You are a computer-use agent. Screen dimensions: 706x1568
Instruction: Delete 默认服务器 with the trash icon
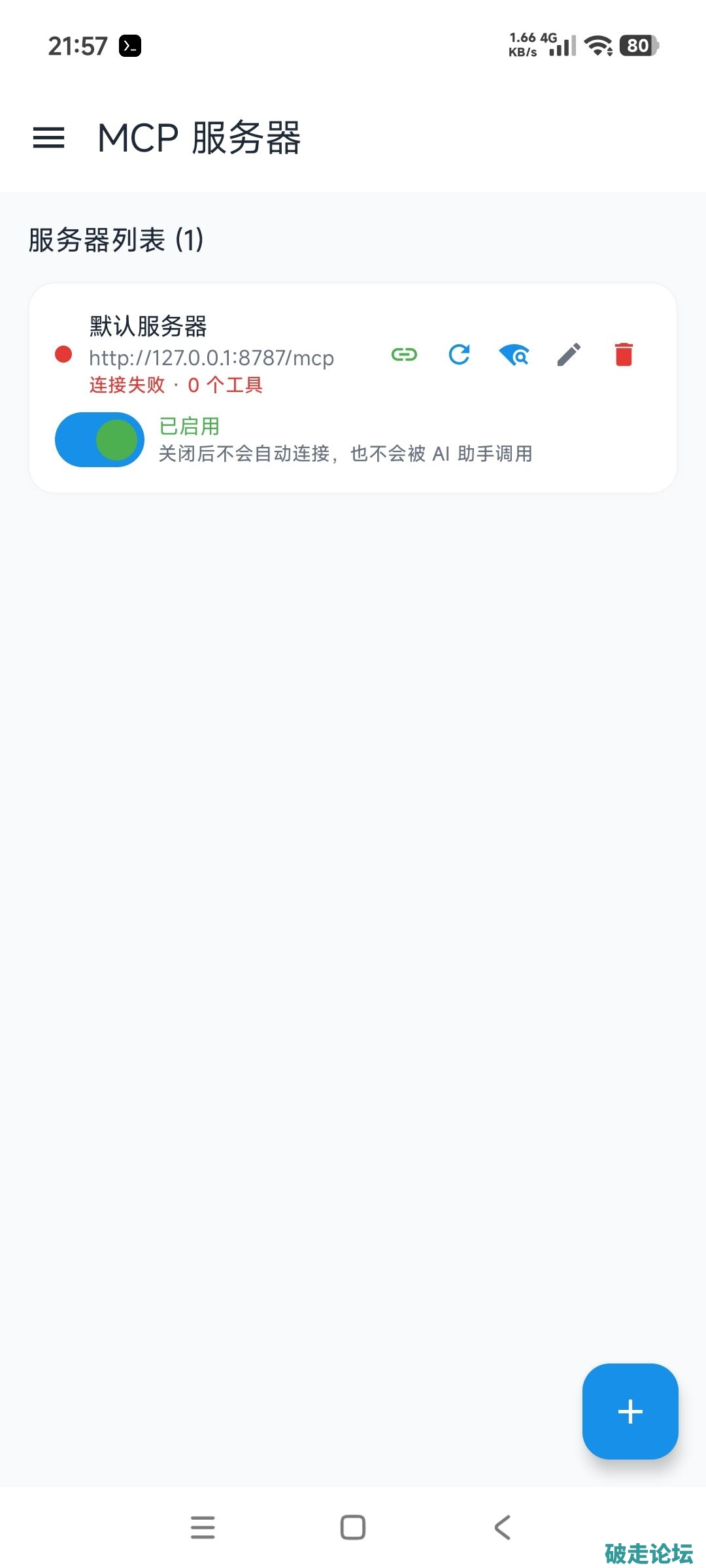(624, 355)
